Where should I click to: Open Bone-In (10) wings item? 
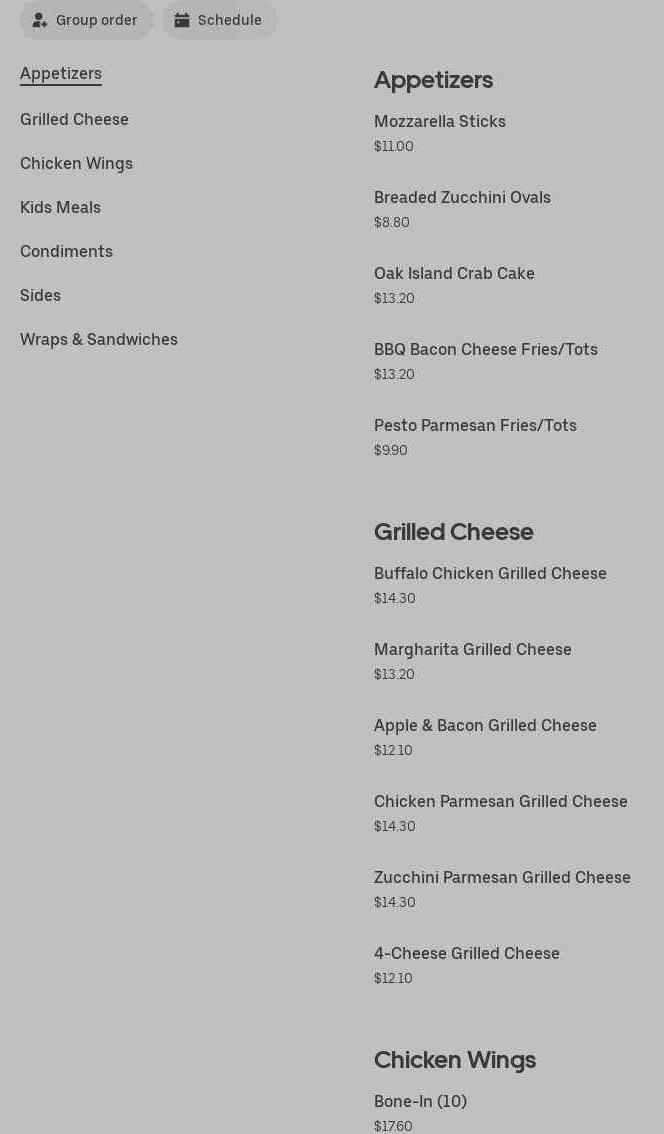(x=420, y=1101)
